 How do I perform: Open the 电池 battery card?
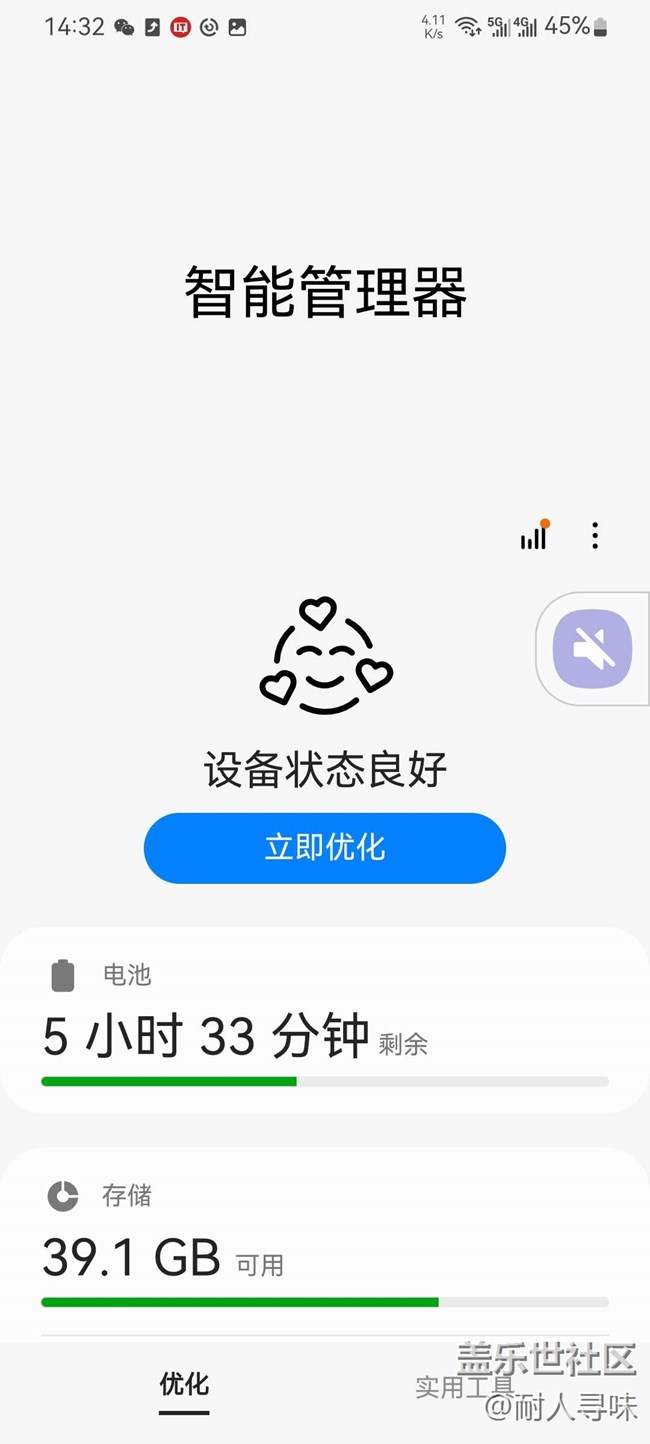[324, 1020]
